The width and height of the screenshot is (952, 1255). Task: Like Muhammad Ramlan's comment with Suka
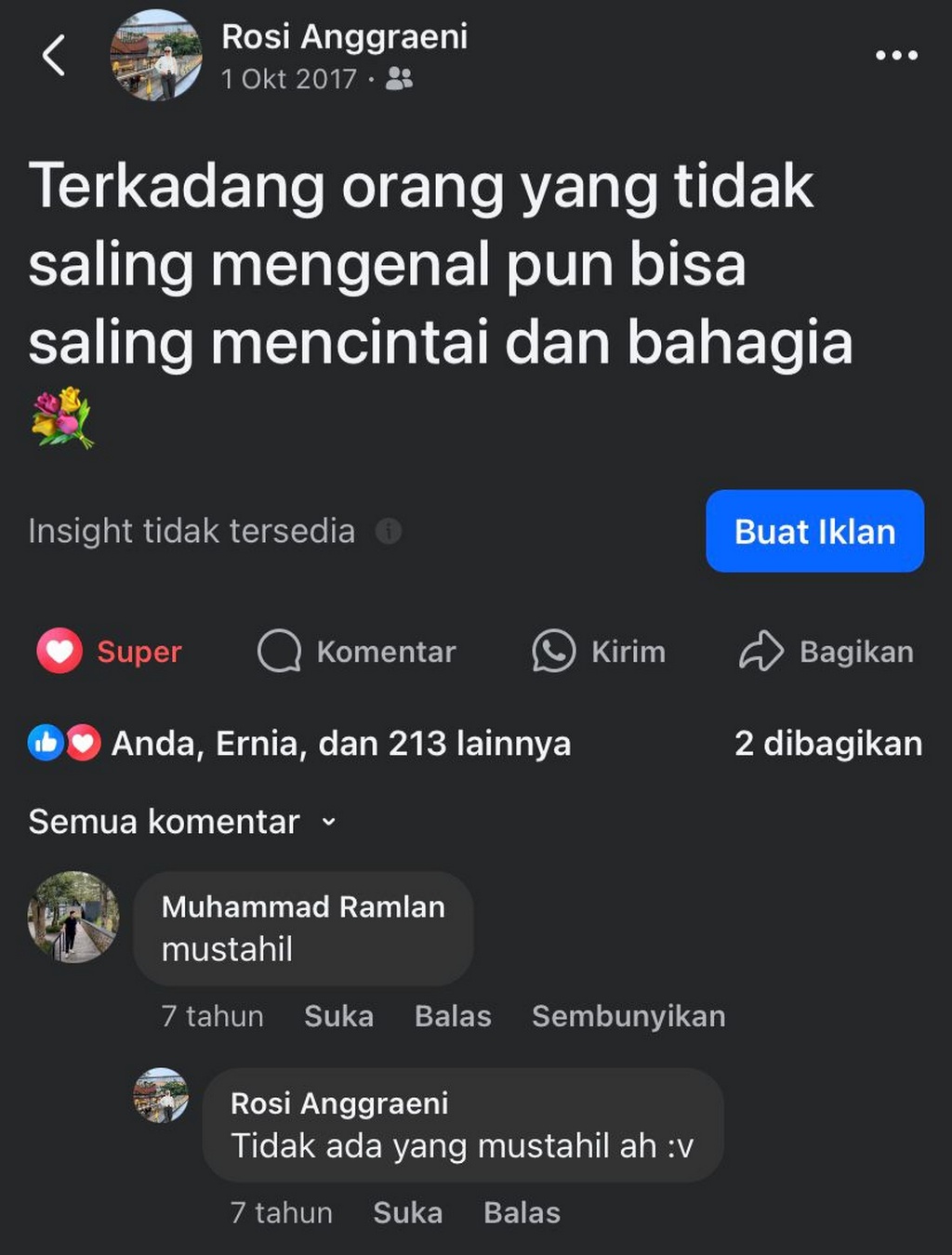click(x=338, y=1016)
